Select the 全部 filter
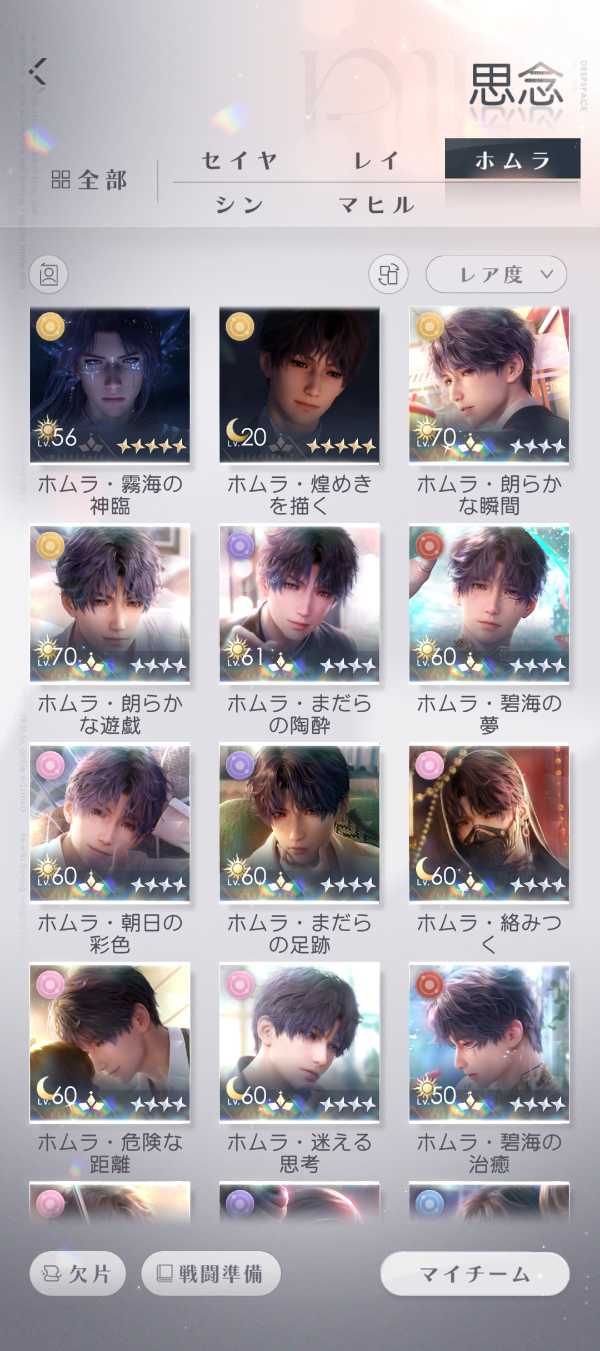The width and height of the screenshot is (600, 1351). (90, 180)
